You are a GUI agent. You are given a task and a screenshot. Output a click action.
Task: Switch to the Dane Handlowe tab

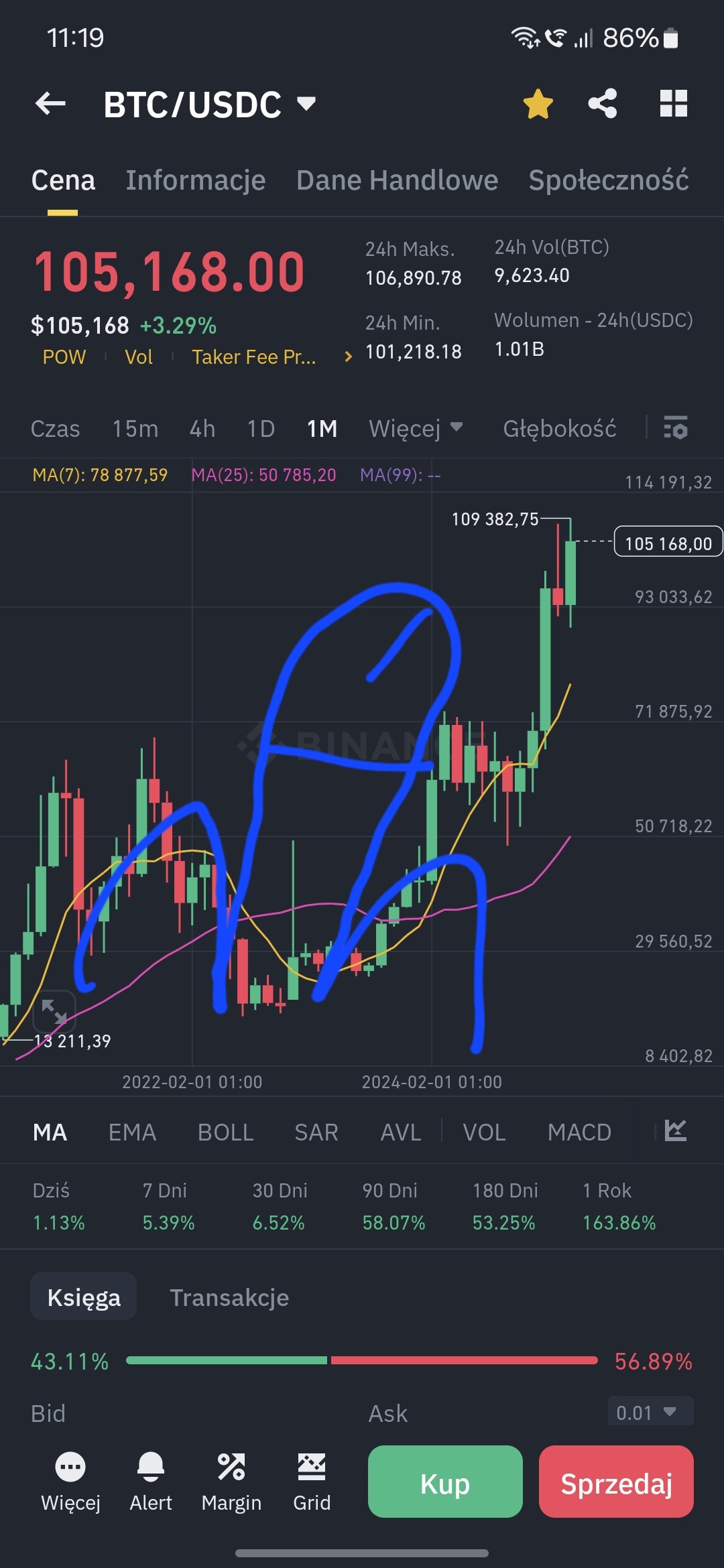coord(397,180)
